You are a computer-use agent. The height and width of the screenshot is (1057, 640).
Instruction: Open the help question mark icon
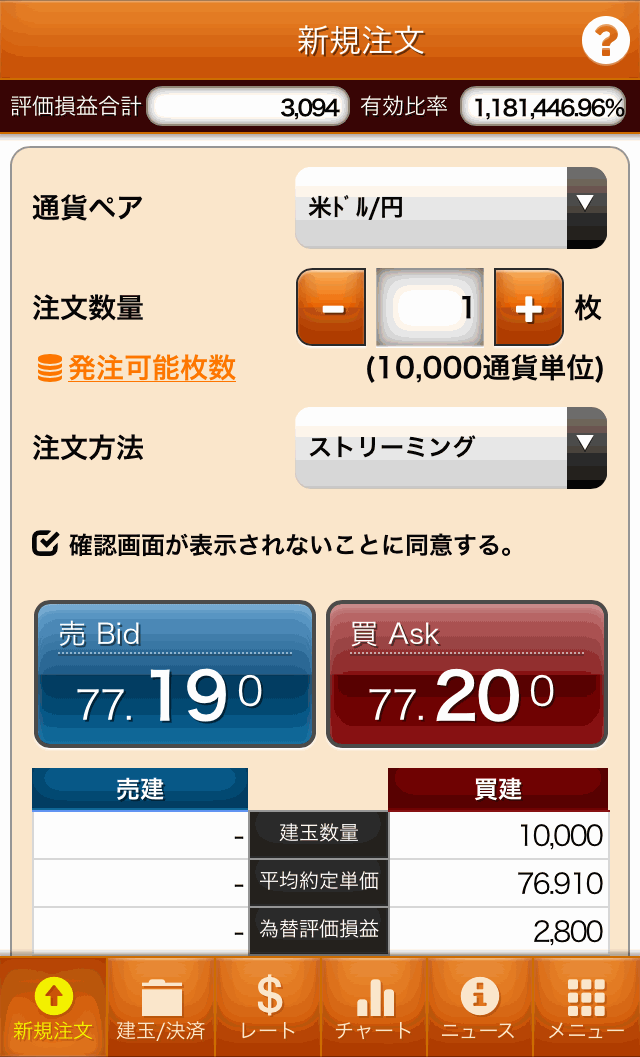[x=605, y=41]
